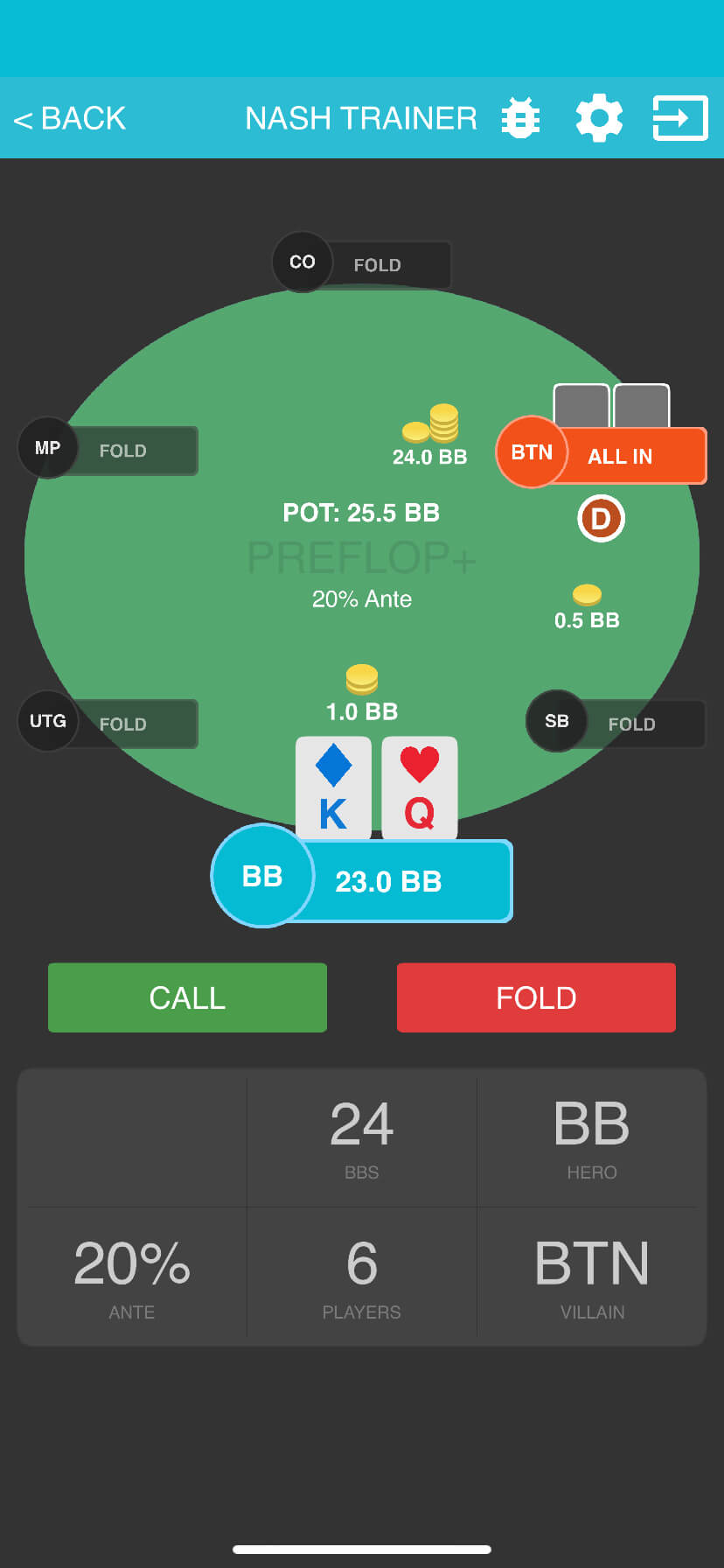724x1568 pixels.
Task: Tap the exit arrow icon
Action: click(x=680, y=118)
